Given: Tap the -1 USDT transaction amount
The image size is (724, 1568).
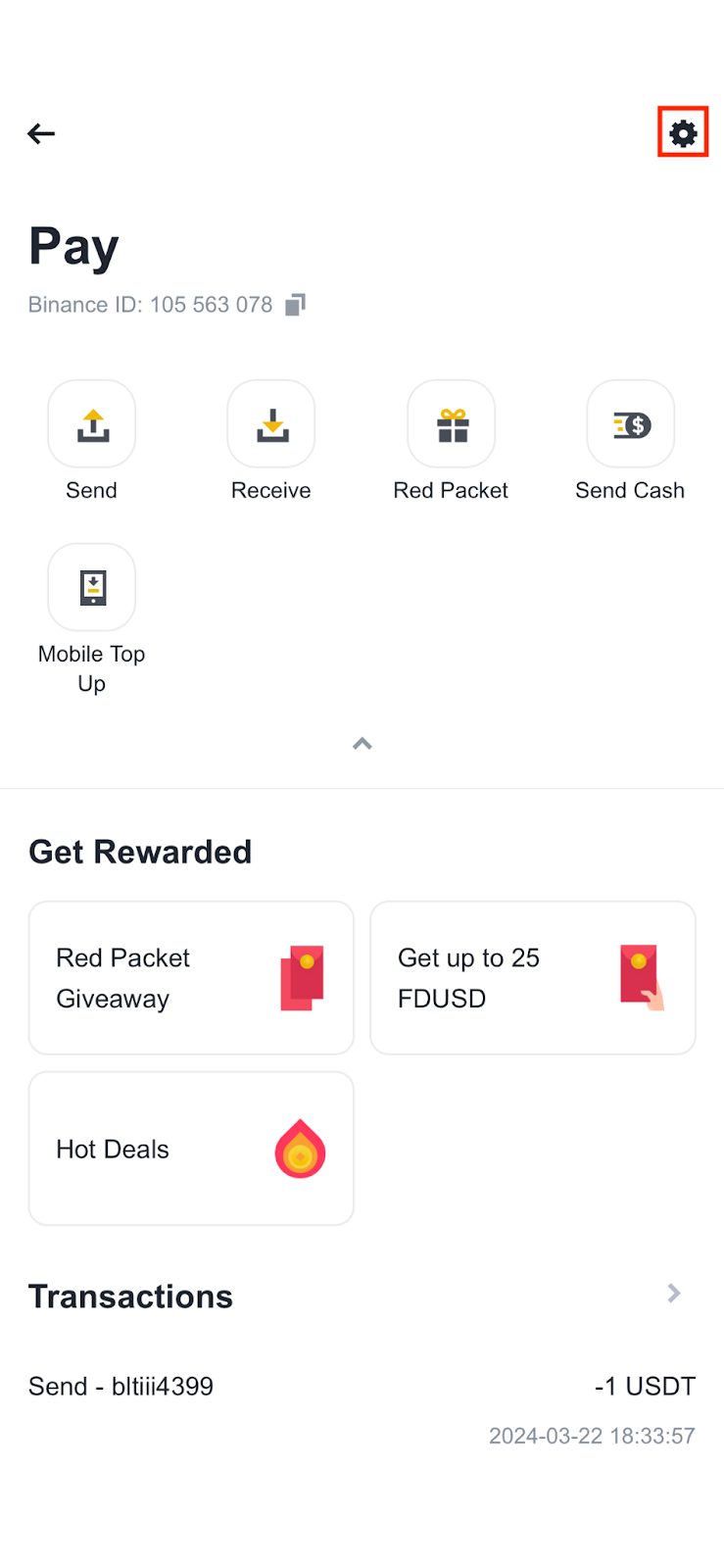Looking at the screenshot, I should point(646,1386).
